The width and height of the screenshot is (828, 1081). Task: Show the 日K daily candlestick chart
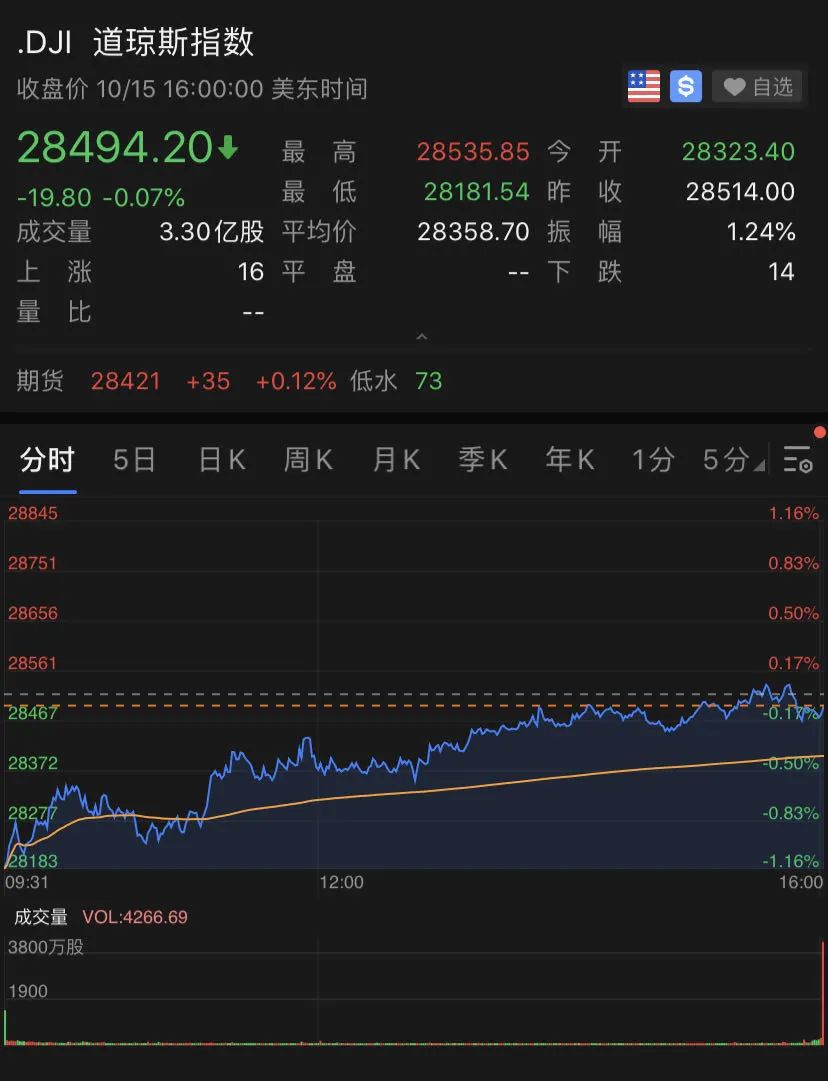coord(221,460)
